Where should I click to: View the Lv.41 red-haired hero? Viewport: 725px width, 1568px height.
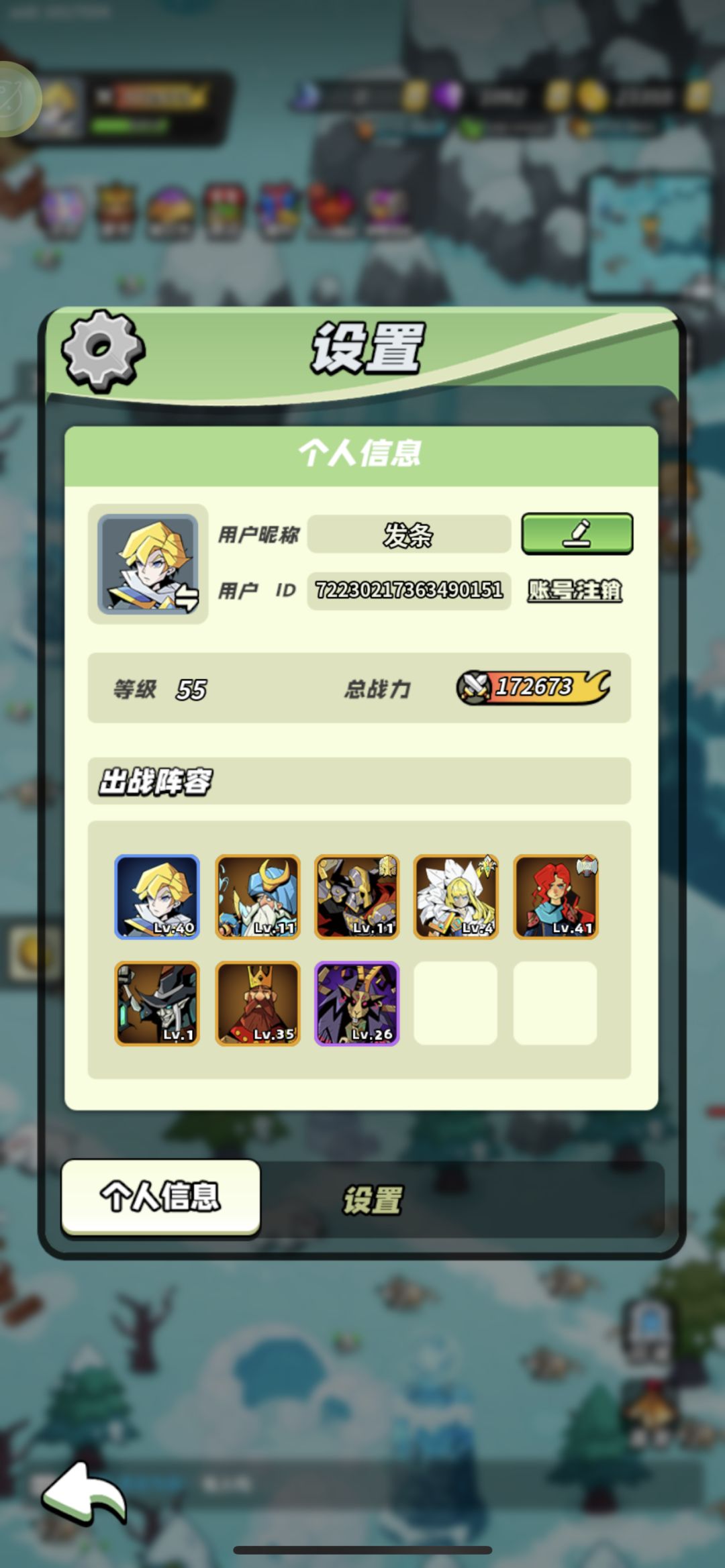(x=556, y=896)
